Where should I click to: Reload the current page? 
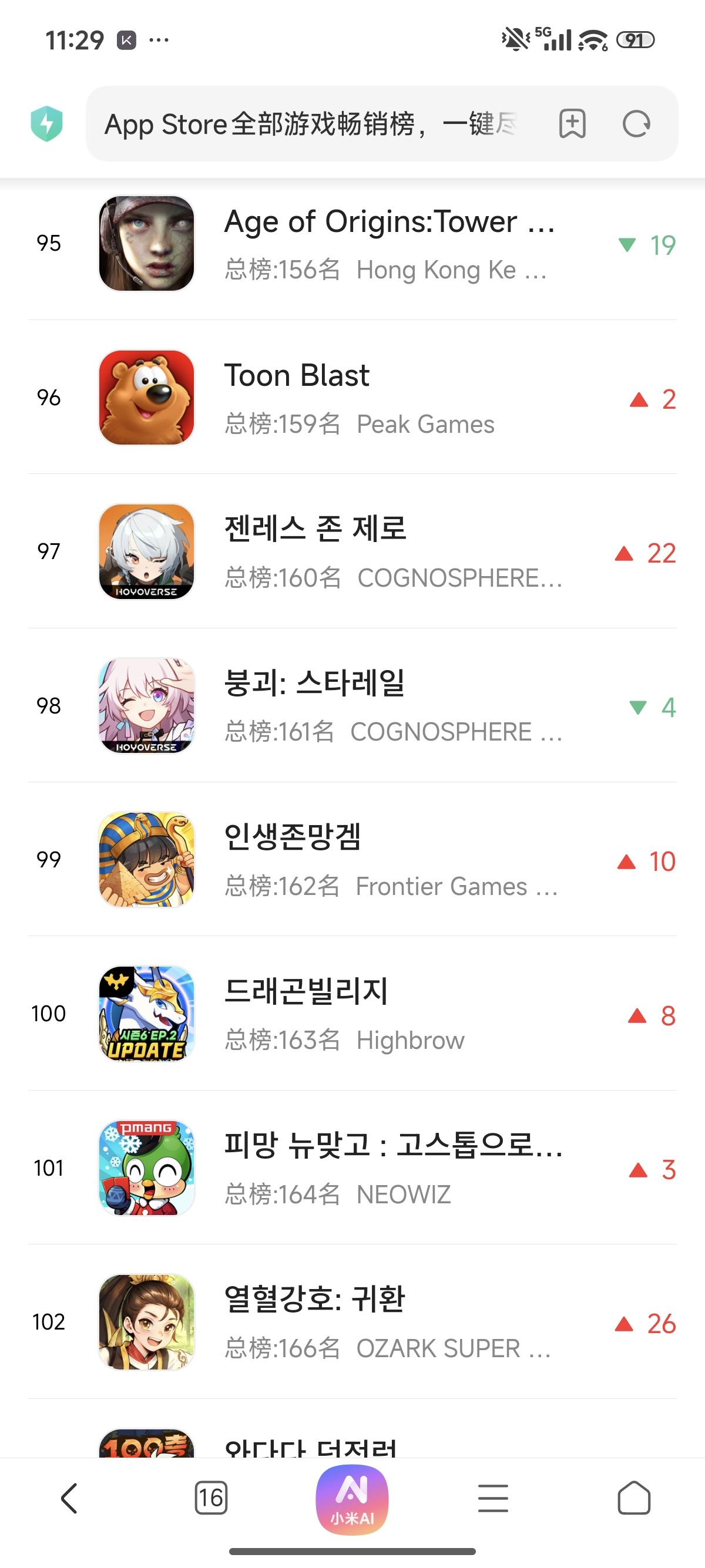pos(636,124)
